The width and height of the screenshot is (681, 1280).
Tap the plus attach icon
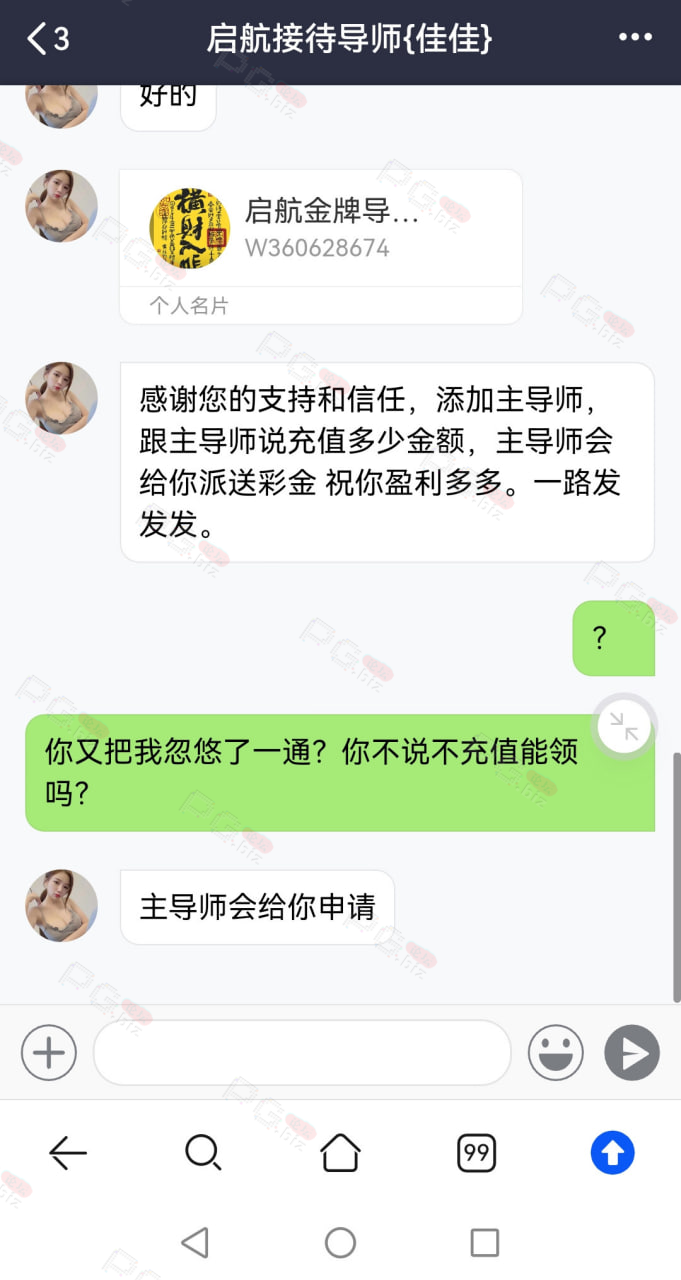(49, 1053)
